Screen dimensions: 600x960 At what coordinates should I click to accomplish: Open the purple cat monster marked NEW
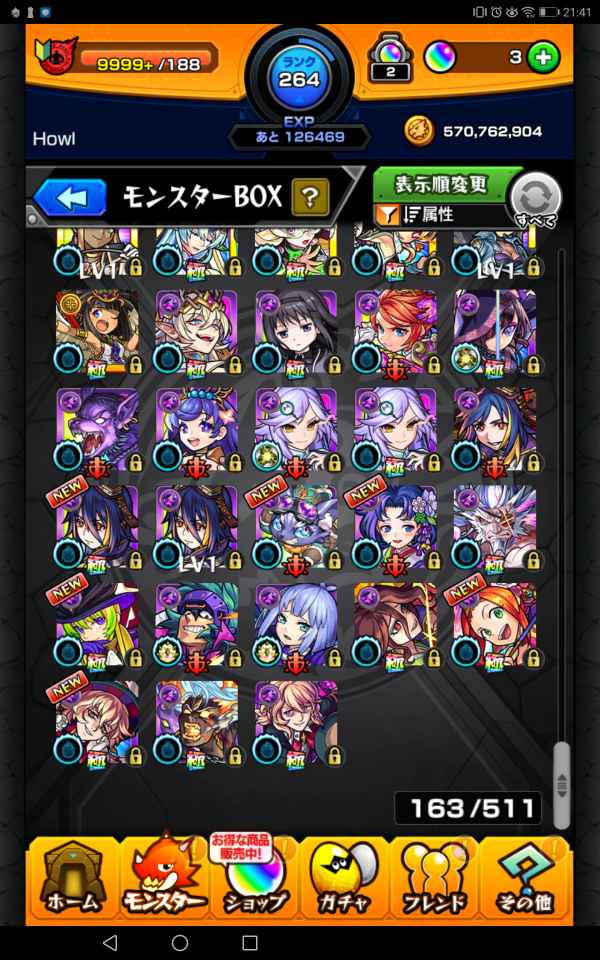point(295,526)
